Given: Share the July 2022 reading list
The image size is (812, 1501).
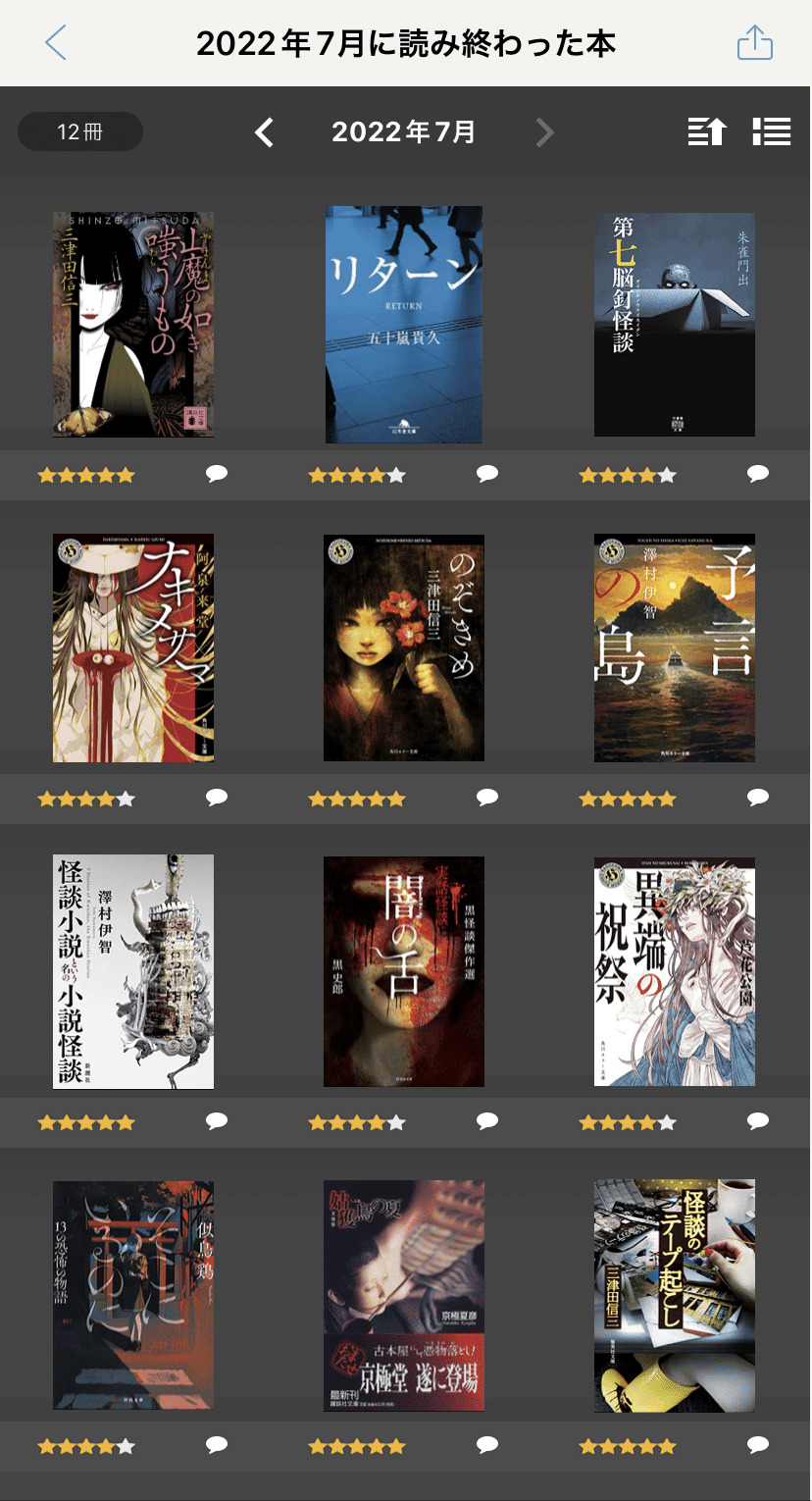Looking at the screenshot, I should (754, 43).
